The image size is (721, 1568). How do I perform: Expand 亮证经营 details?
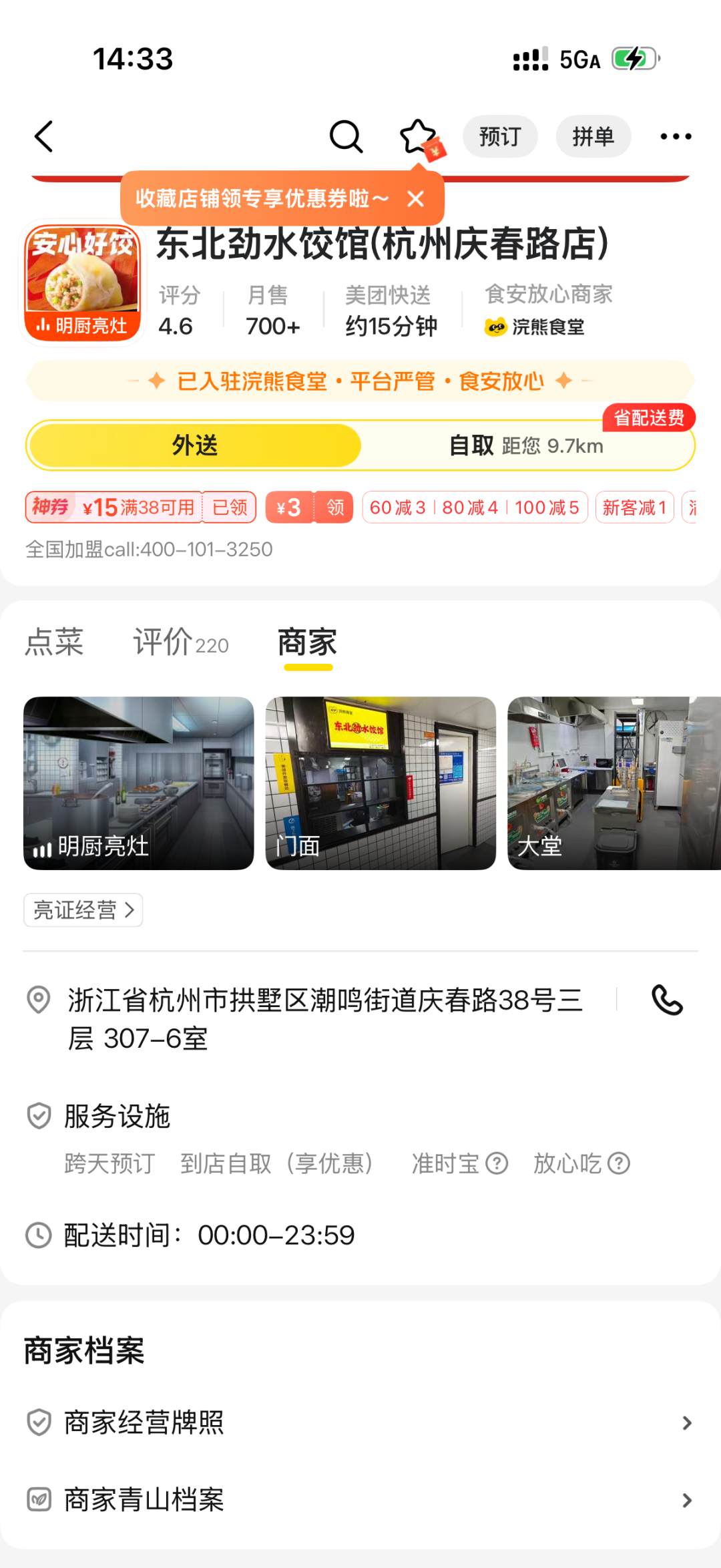[x=82, y=910]
